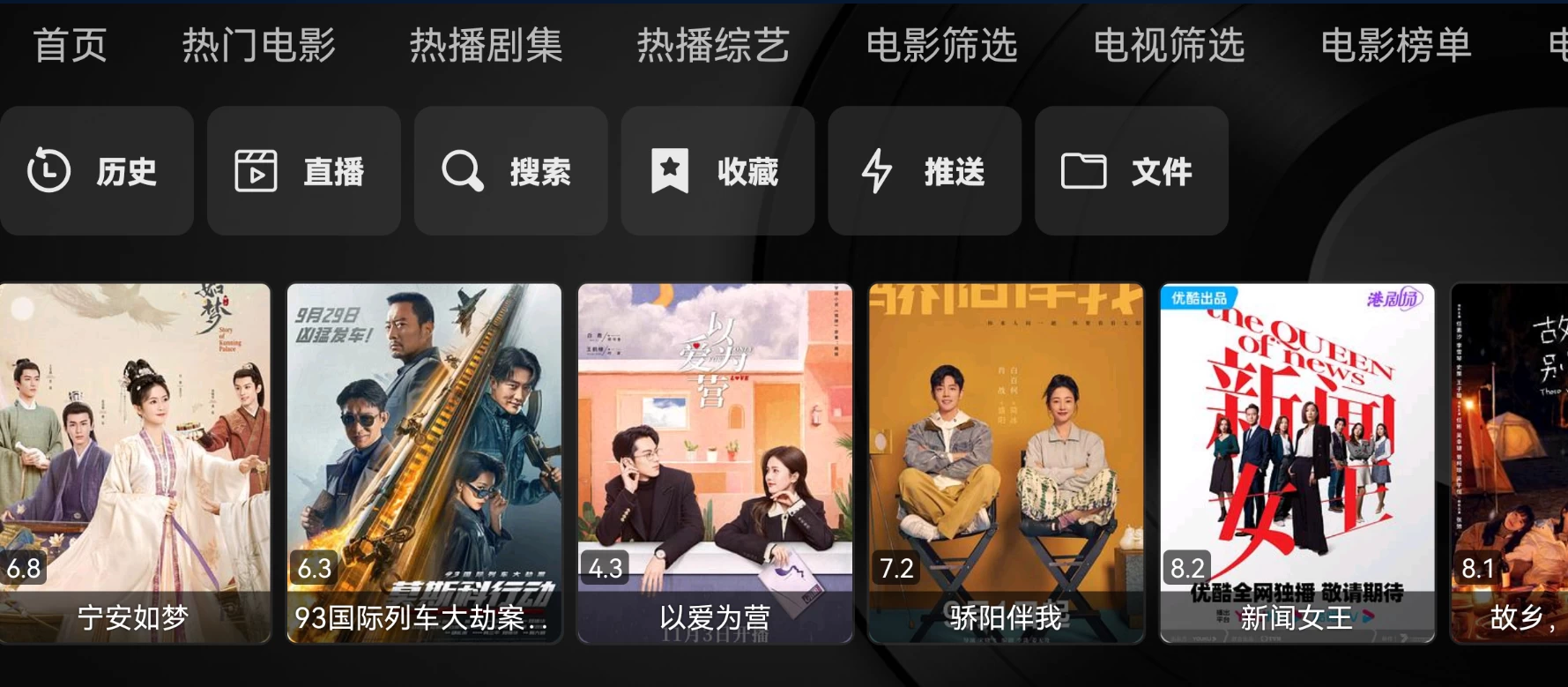Viewport: 1568px width, 687px height.
Task: Open the 文件 browser
Action: pyautogui.click(x=1132, y=171)
